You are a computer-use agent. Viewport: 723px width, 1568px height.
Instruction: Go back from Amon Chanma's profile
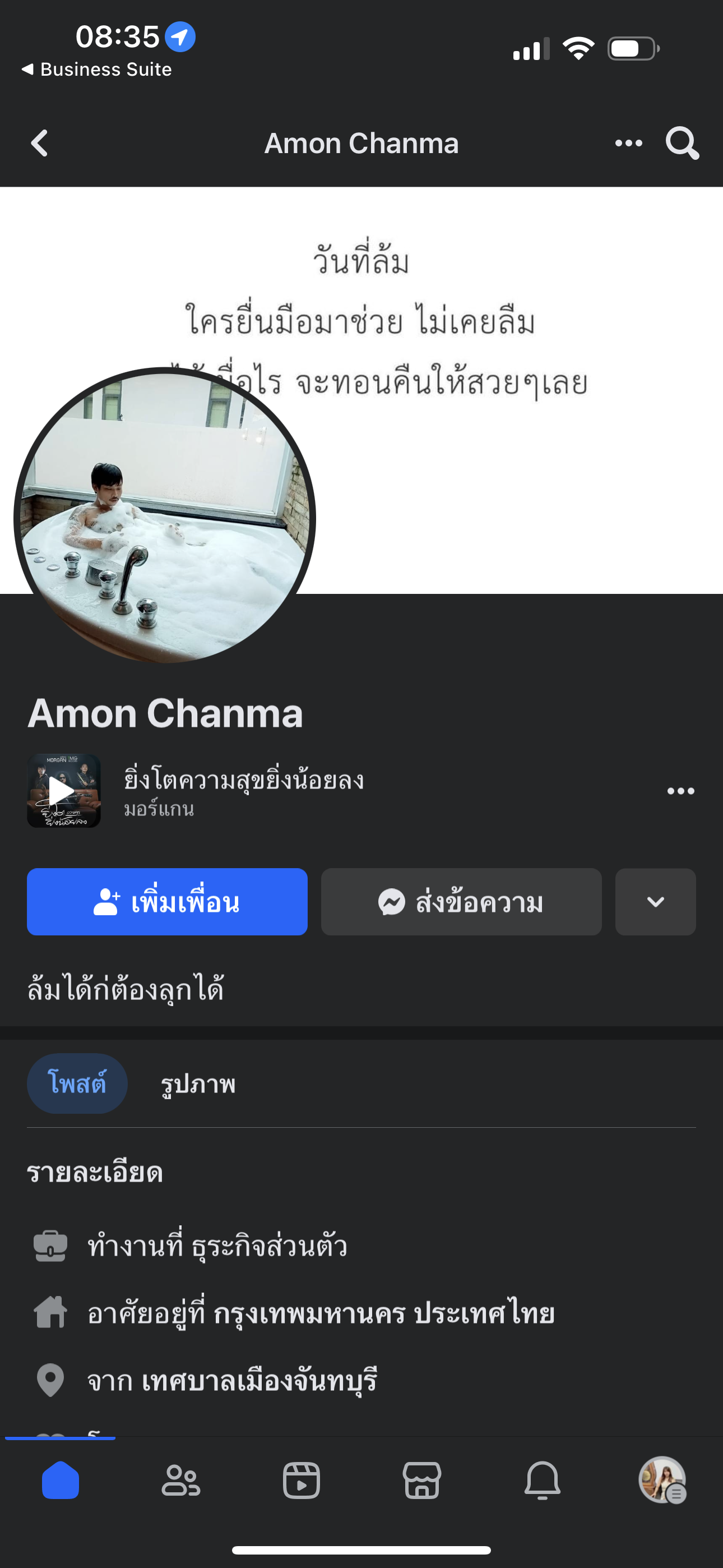click(x=40, y=144)
